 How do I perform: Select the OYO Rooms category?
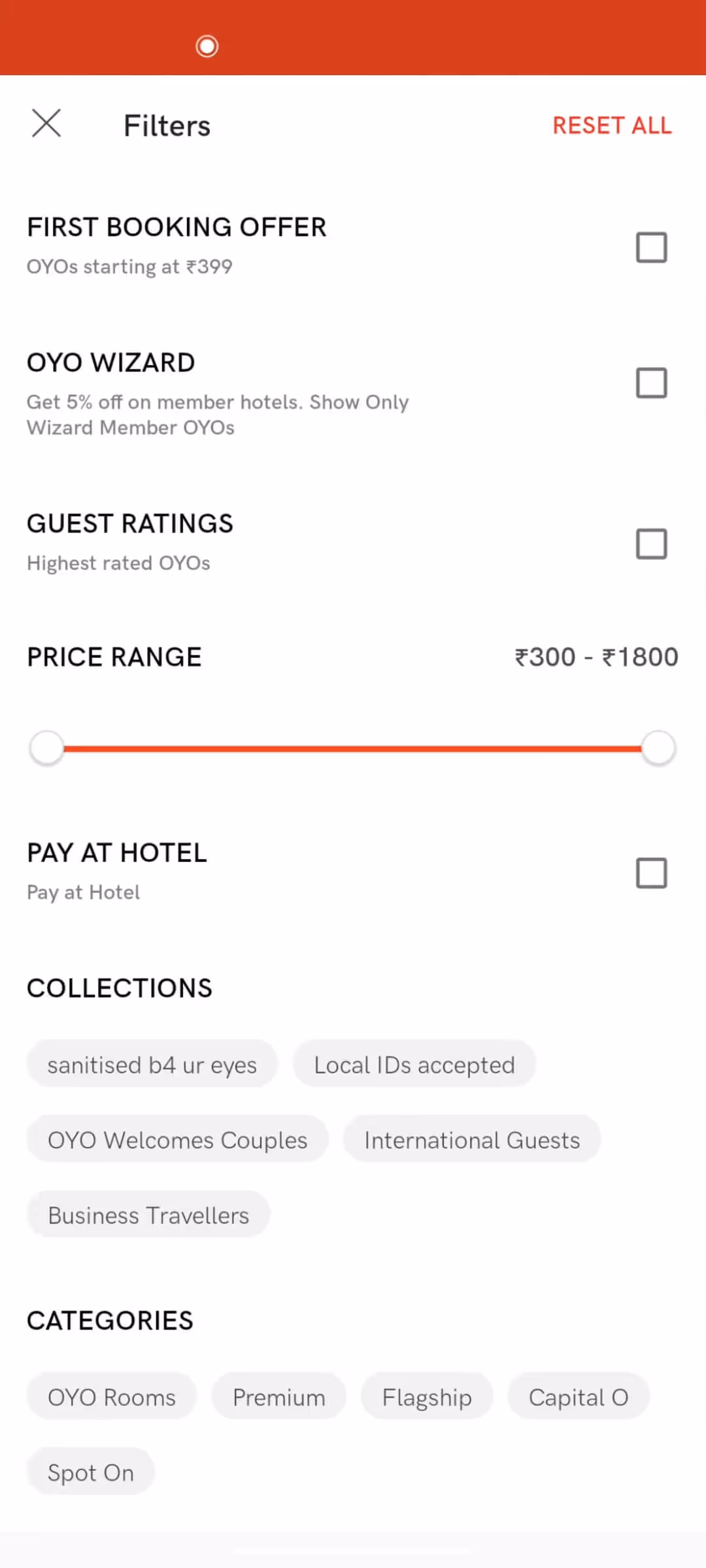pos(112,1397)
